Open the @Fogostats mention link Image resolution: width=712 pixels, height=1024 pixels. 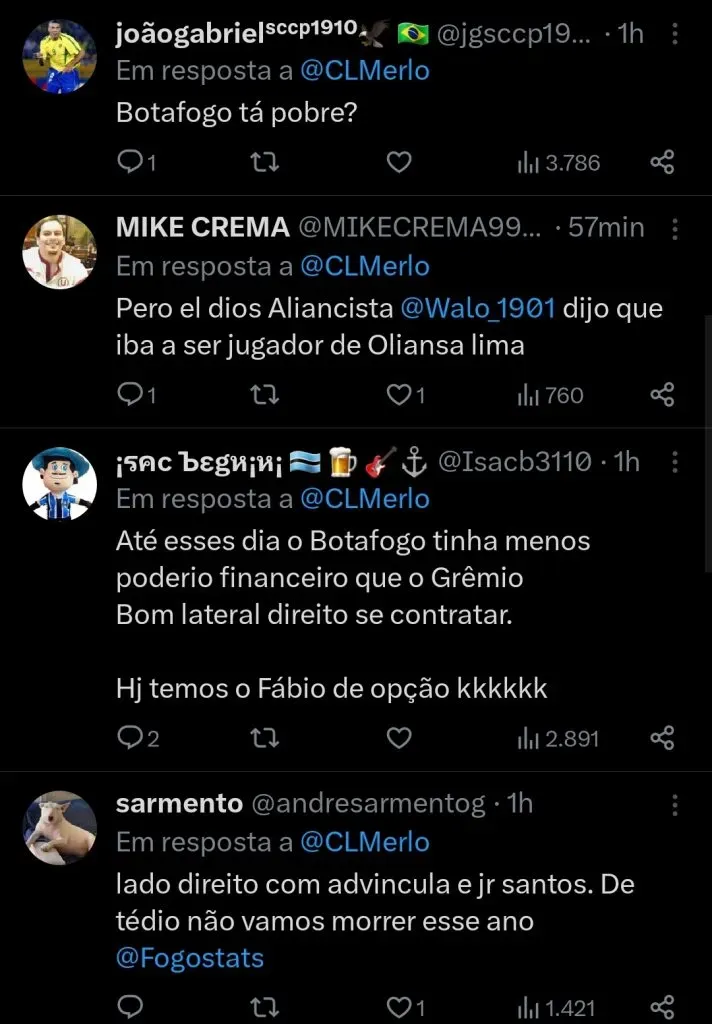pyautogui.click(x=190, y=957)
